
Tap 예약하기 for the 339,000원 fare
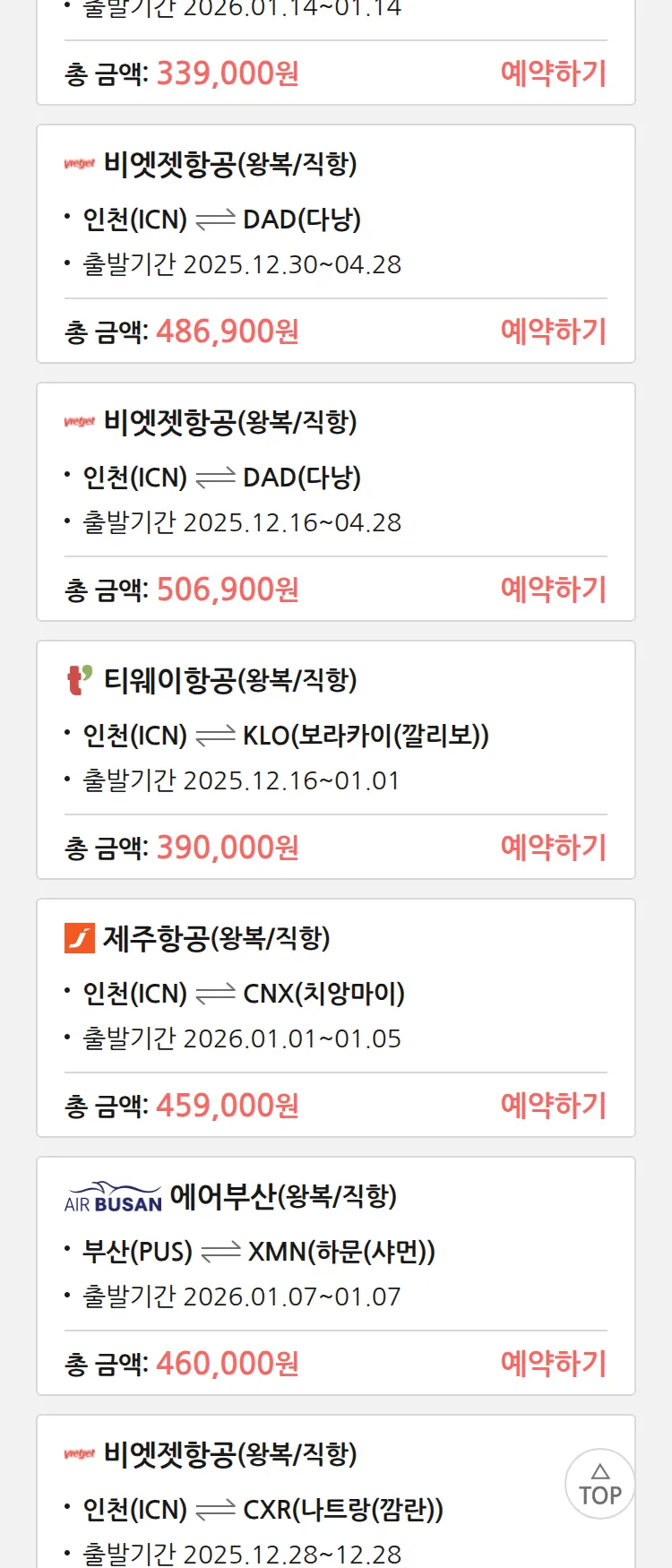pos(553,73)
